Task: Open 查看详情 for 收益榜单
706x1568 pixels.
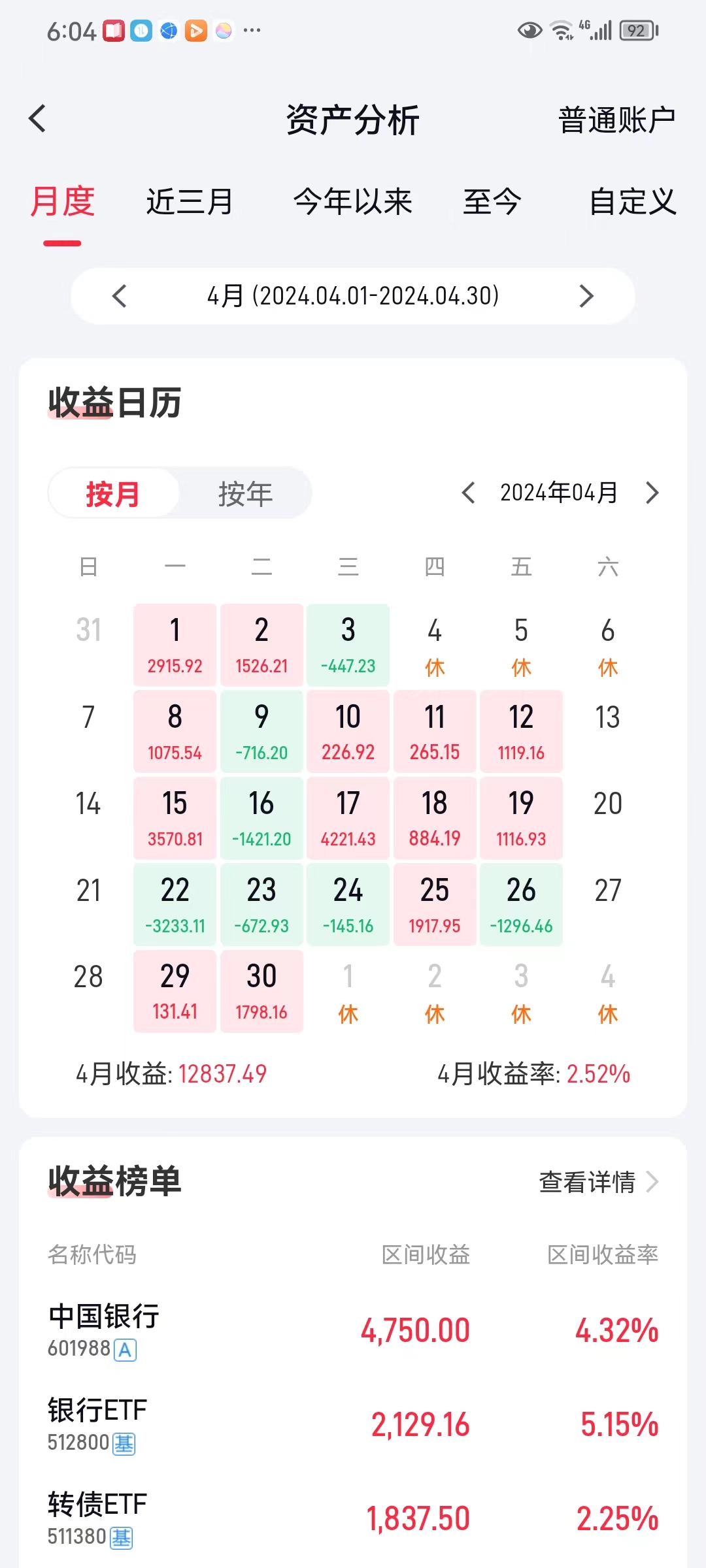Action: coord(597,1182)
